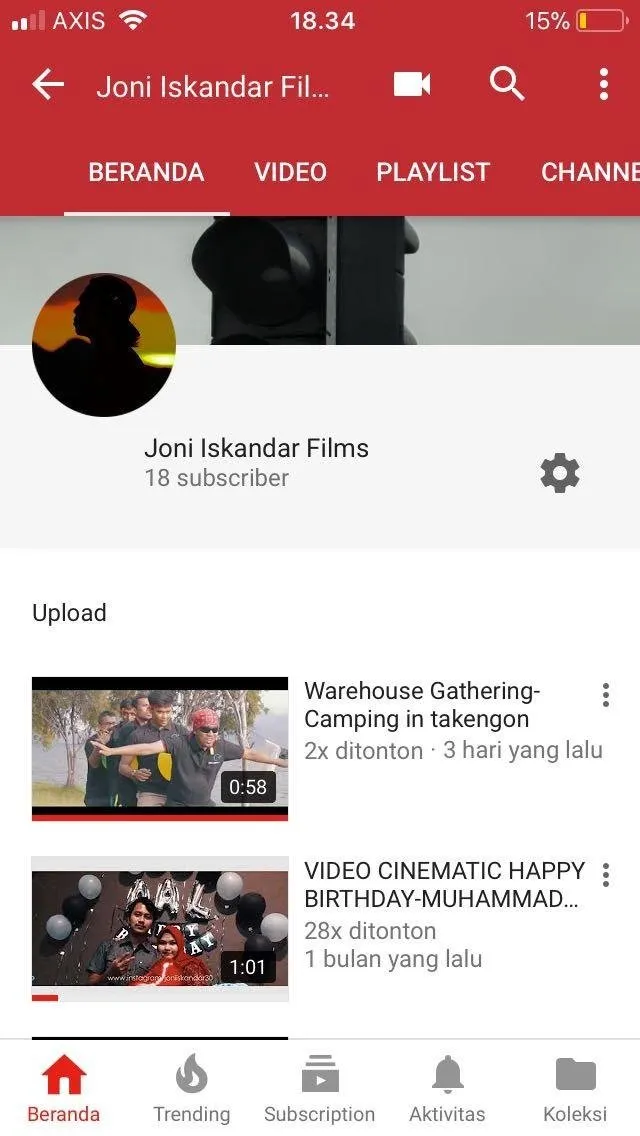
Task: Open the top bar overflow menu
Action: coord(603,85)
